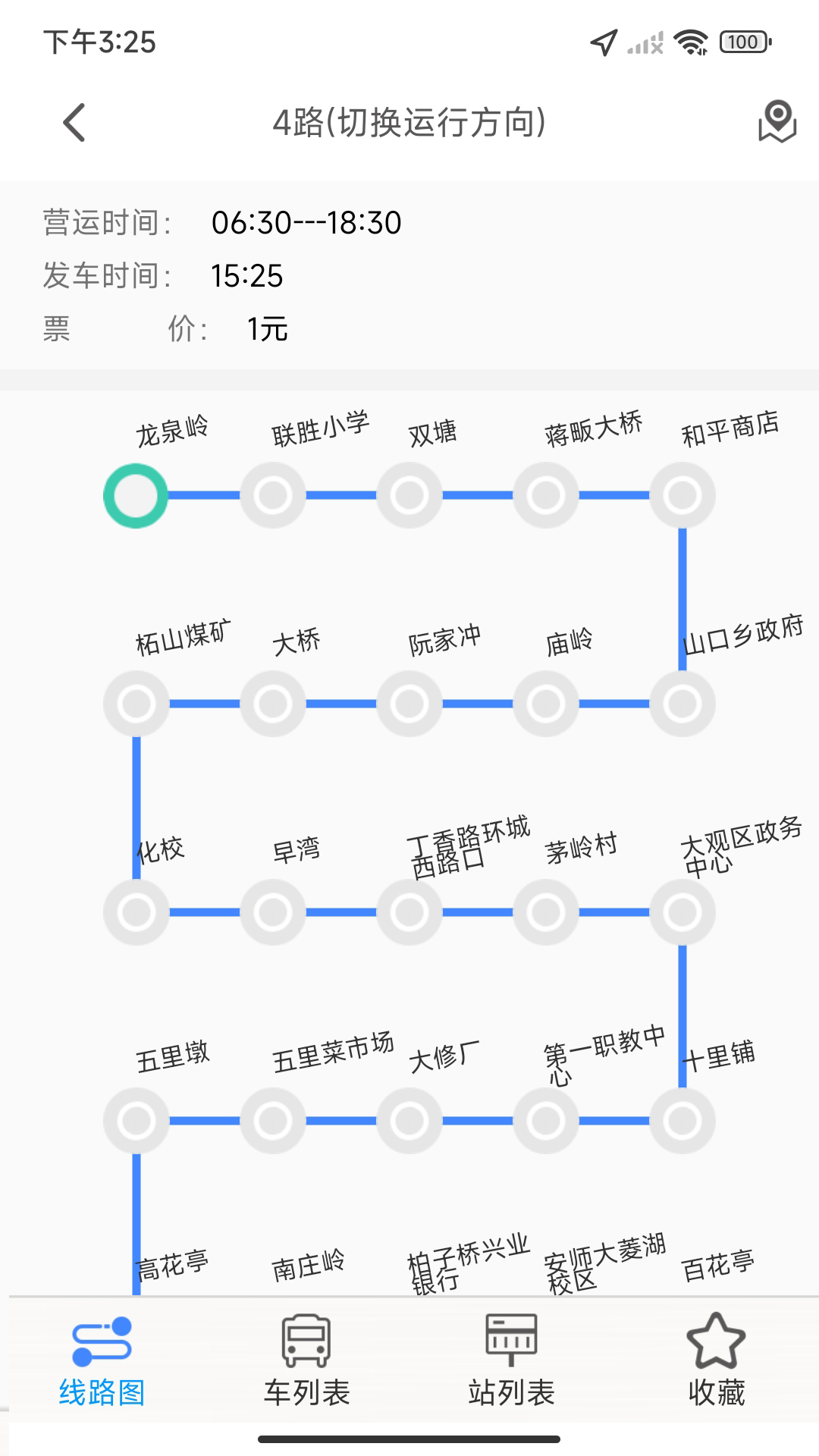The image size is (819, 1456).
Task: Click the Wi-Fi status bar icon
Action: click(x=689, y=42)
